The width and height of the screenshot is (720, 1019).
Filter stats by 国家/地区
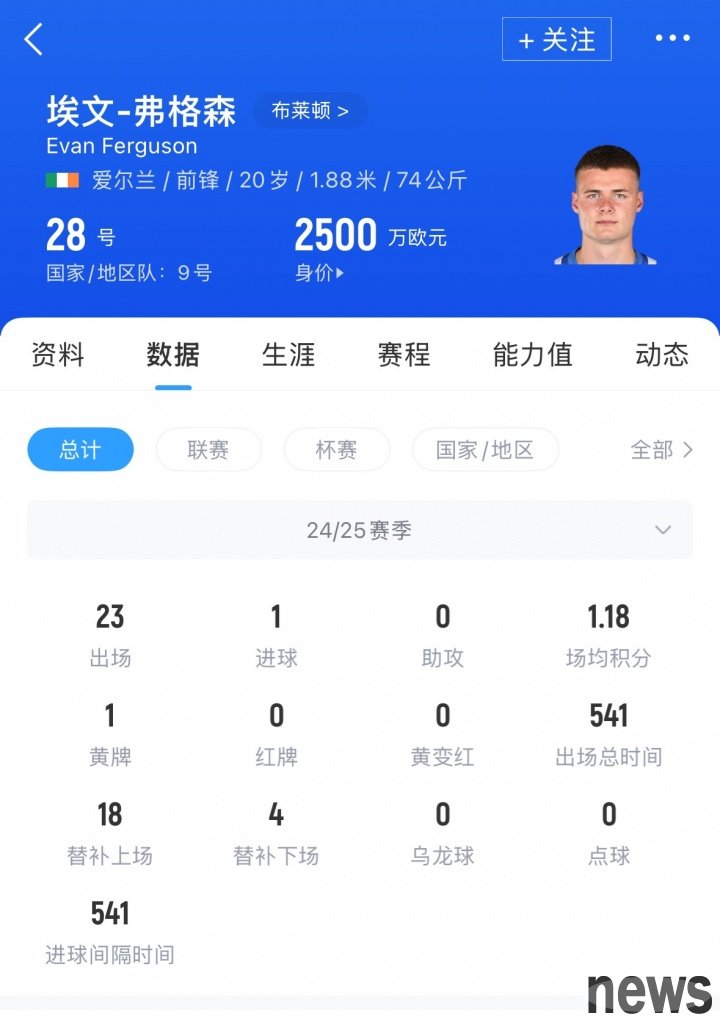[485, 450]
